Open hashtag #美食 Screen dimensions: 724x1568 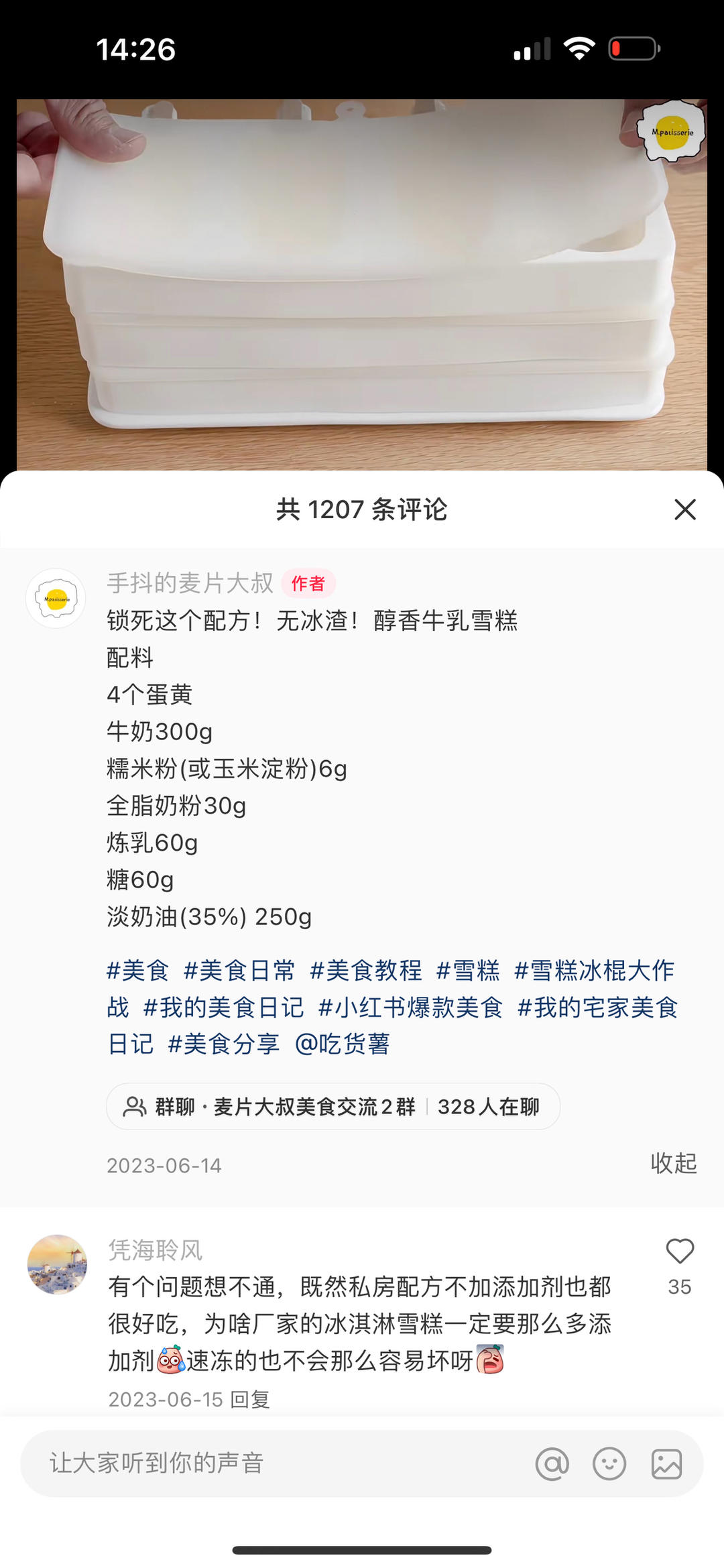[x=137, y=970]
